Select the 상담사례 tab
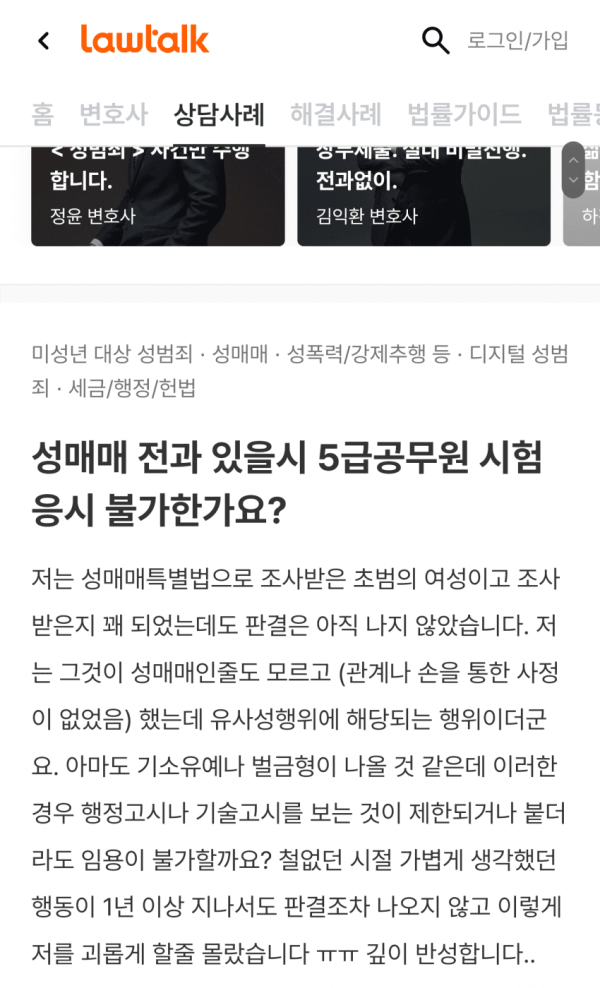The image size is (600, 988). tap(219, 114)
